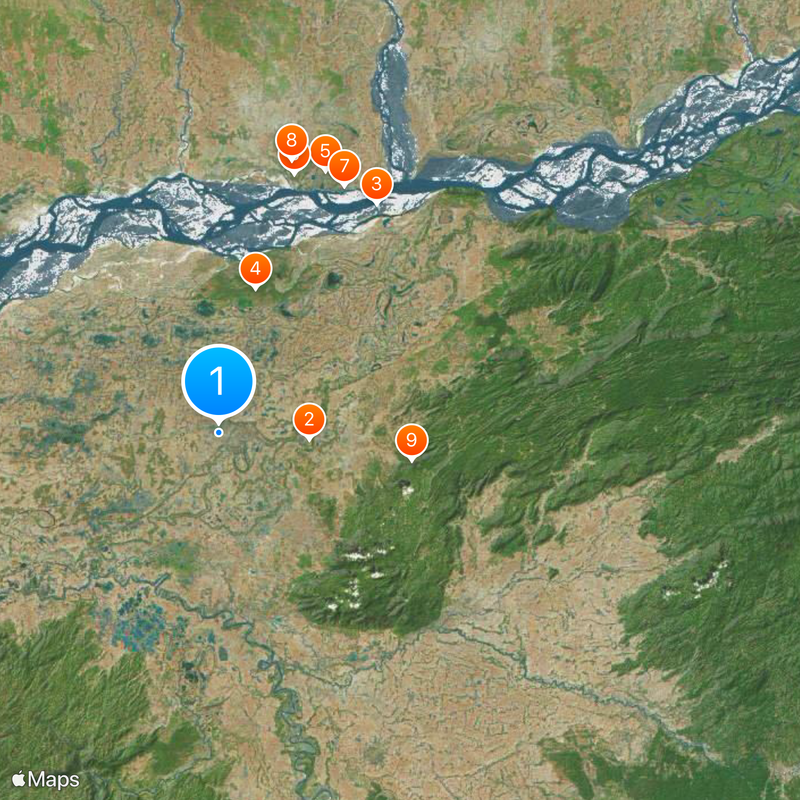Tap map pin number 5
The image size is (800, 800).
pyautogui.click(x=324, y=151)
